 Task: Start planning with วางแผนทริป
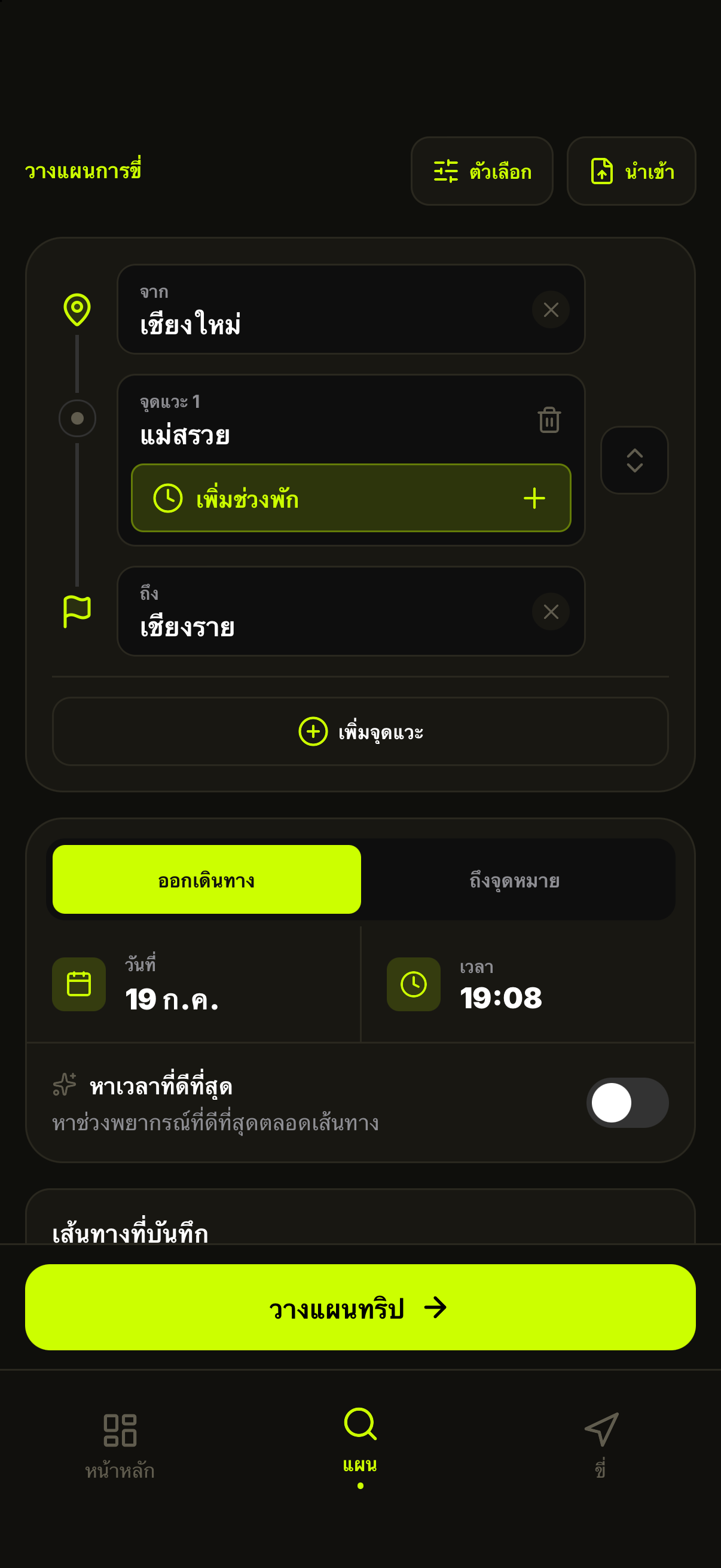(360, 1307)
